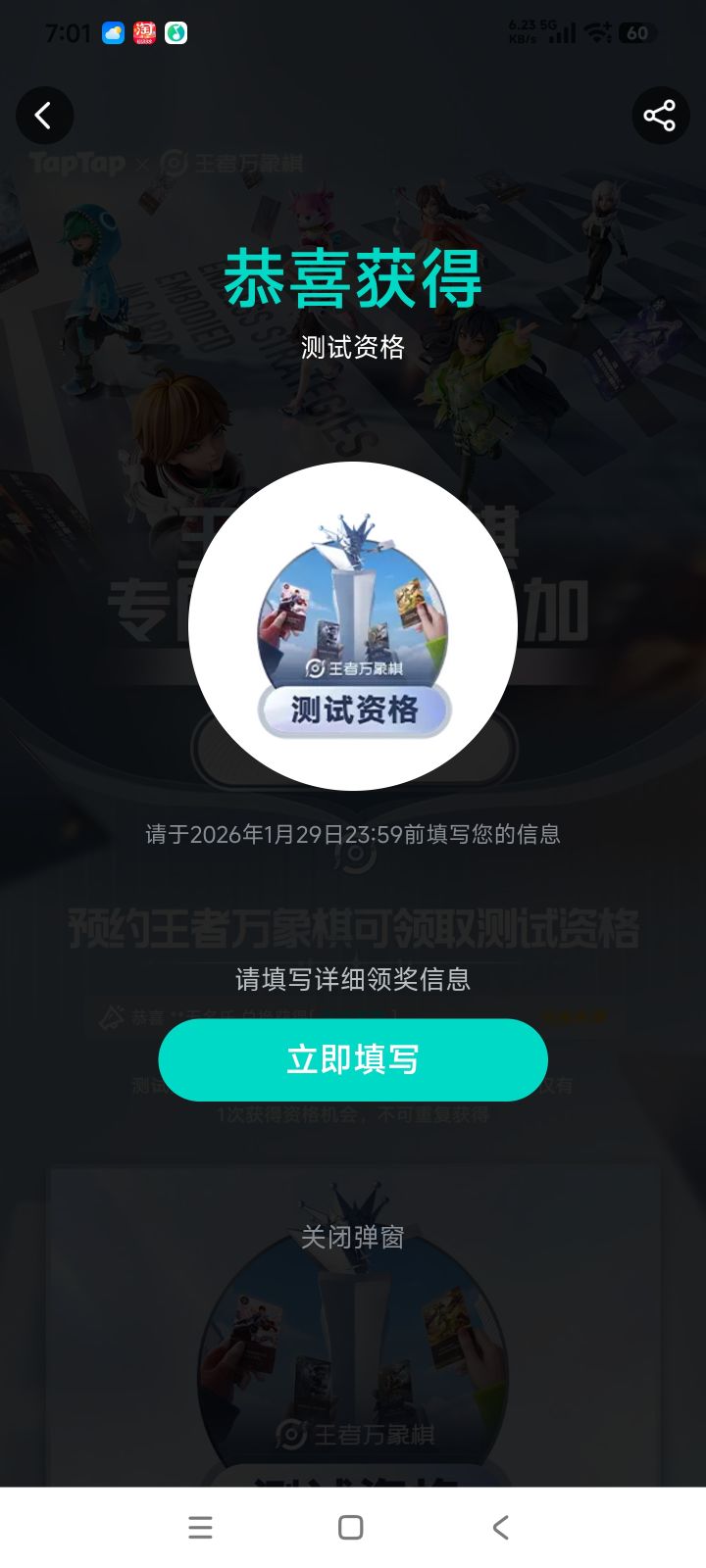
Task: Tap the green app icon in status bar
Action: tap(176, 32)
